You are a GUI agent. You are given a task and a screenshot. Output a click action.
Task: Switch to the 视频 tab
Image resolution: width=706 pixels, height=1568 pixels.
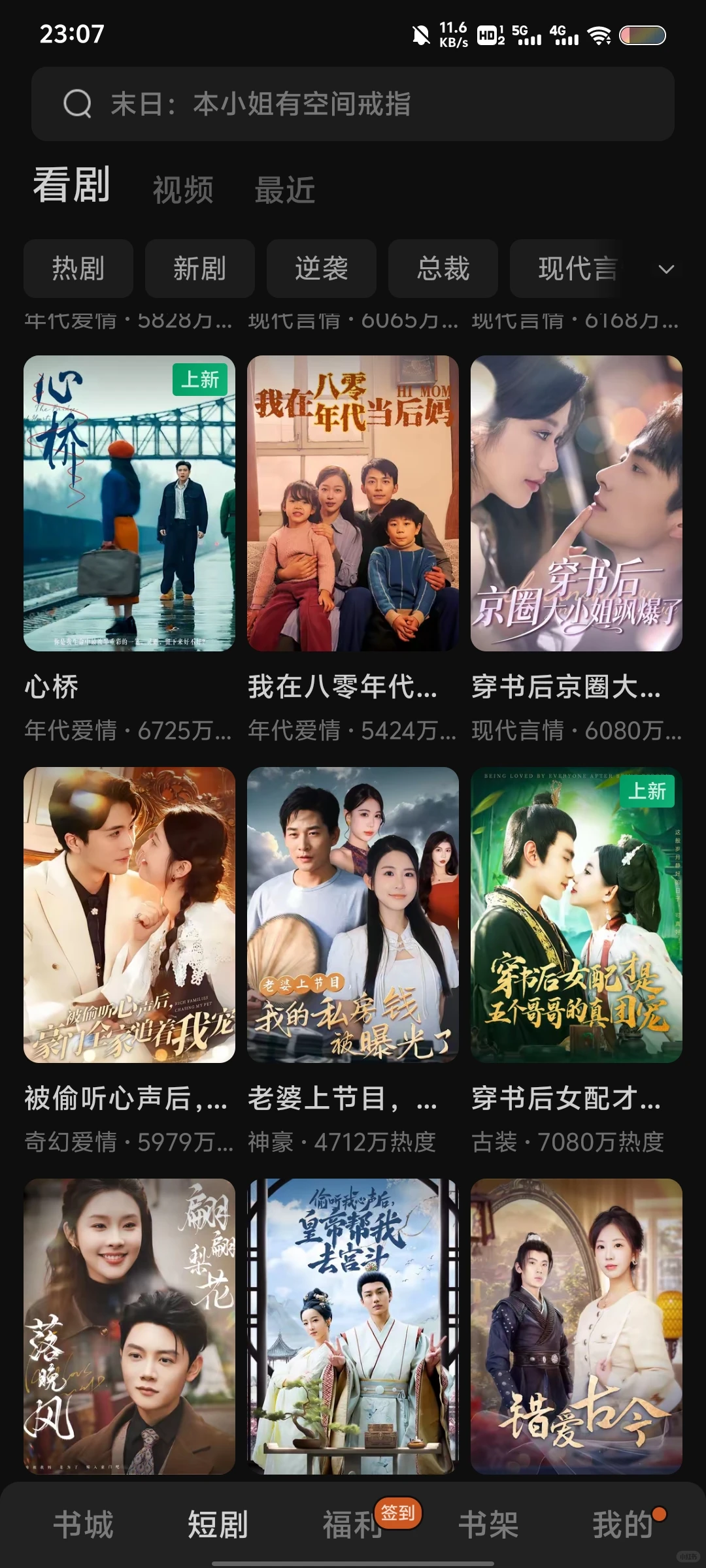point(183,190)
